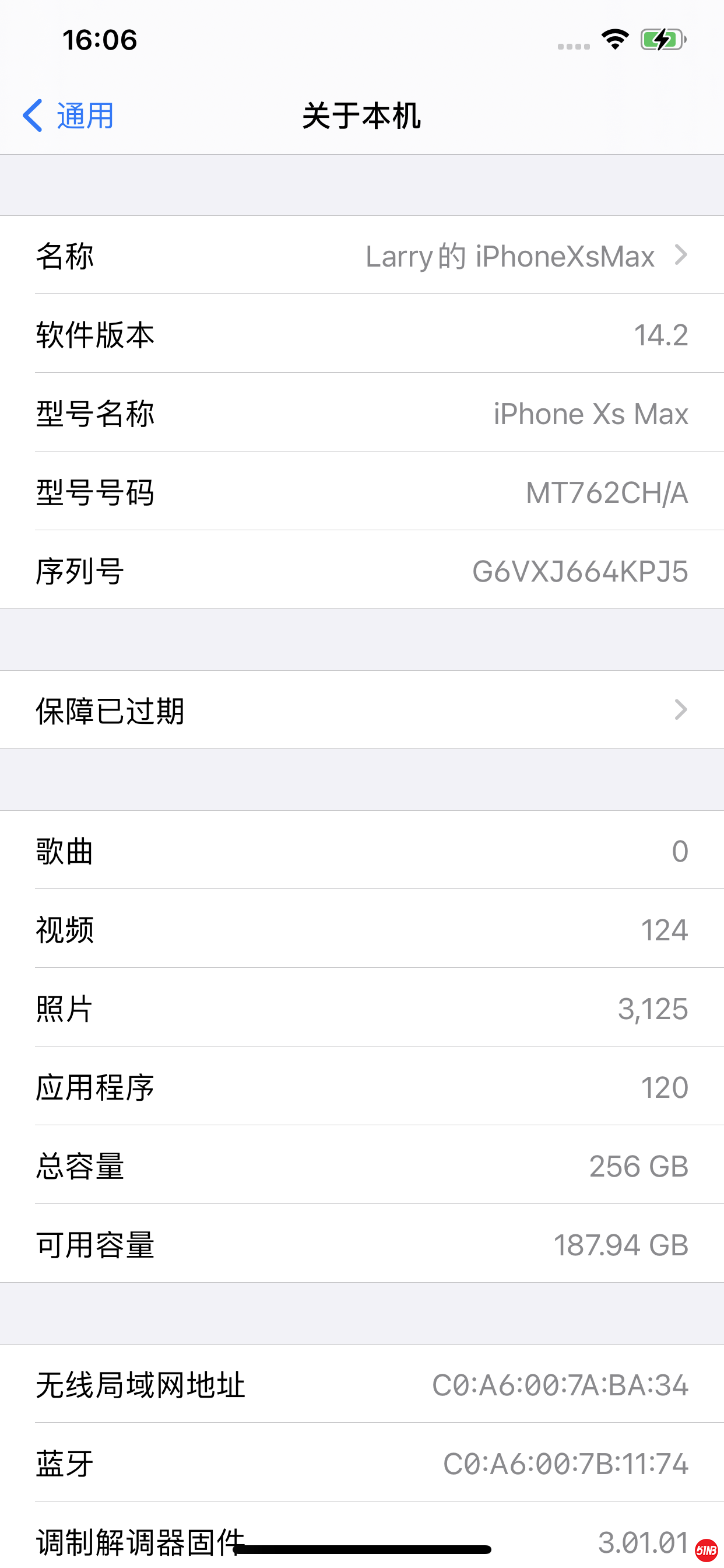Go back to 通用 settings
Screen dimensions: 724x1568
coord(68,116)
